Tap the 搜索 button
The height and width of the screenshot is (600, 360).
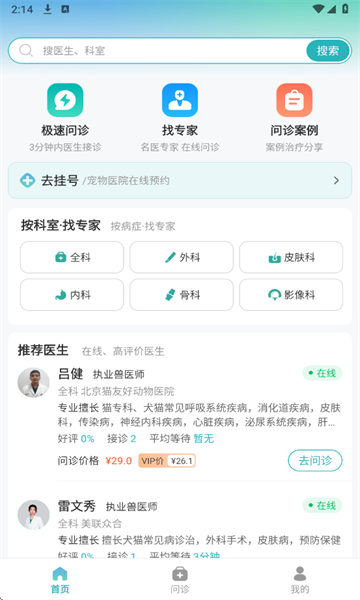tap(328, 51)
